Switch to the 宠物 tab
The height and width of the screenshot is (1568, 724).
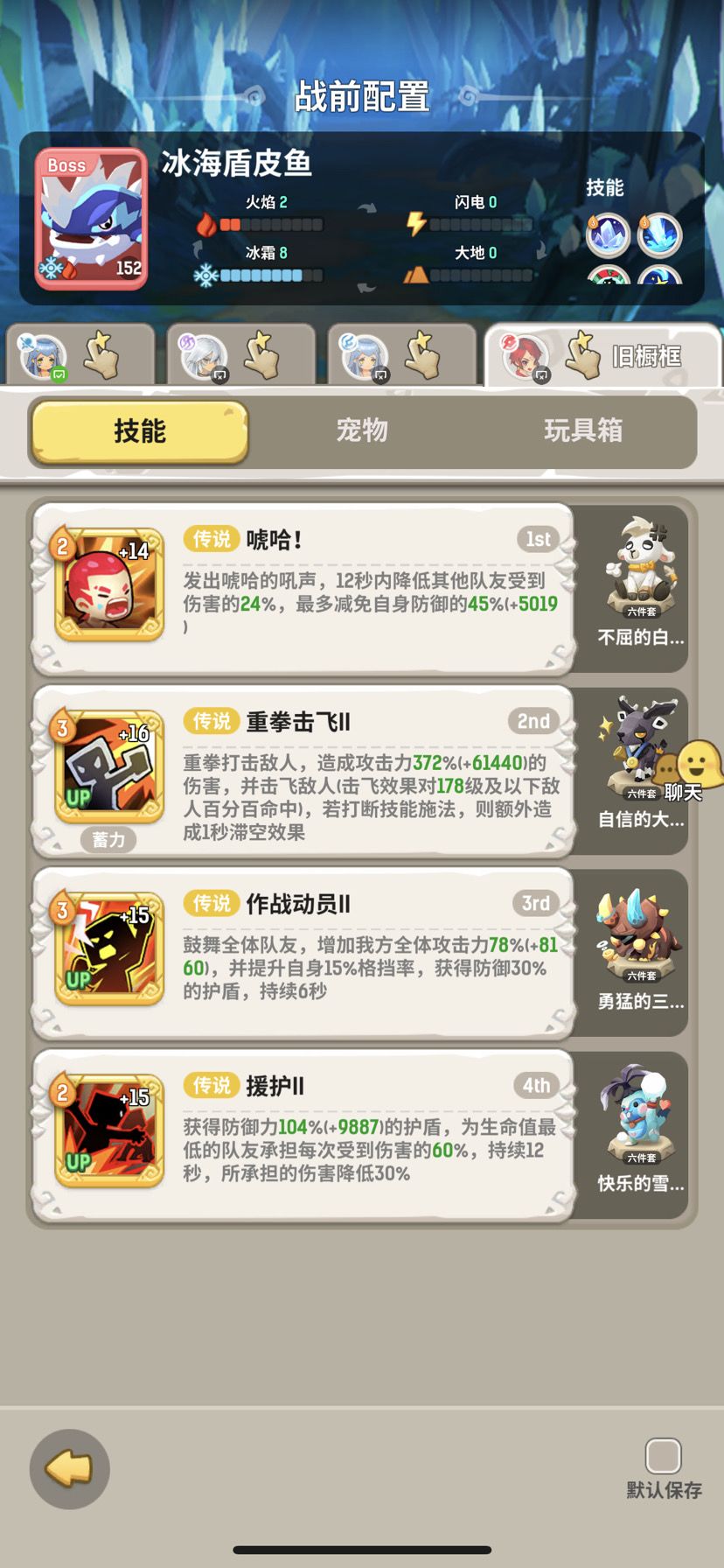[x=362, y=430]
